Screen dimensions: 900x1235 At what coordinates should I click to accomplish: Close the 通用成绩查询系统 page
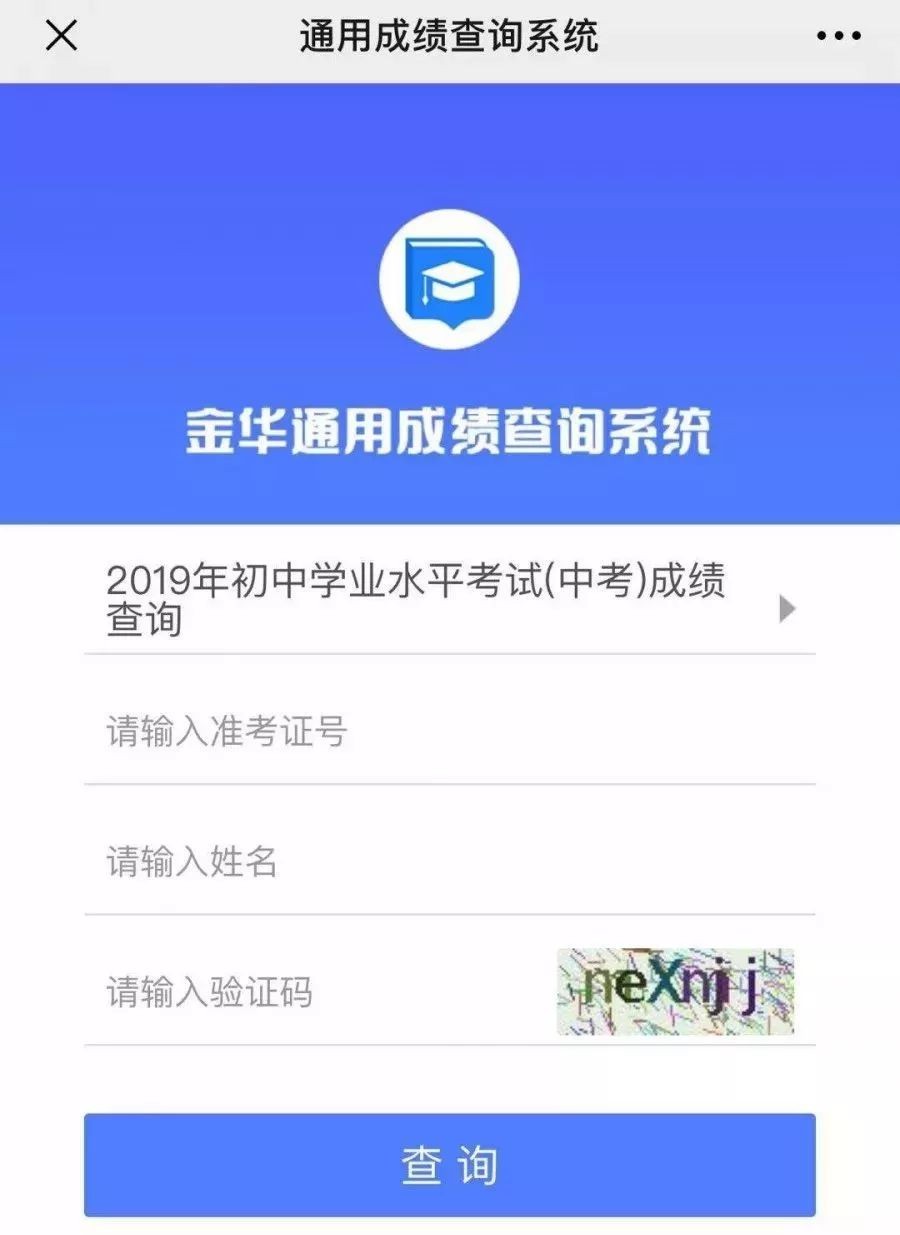[61, 36]
